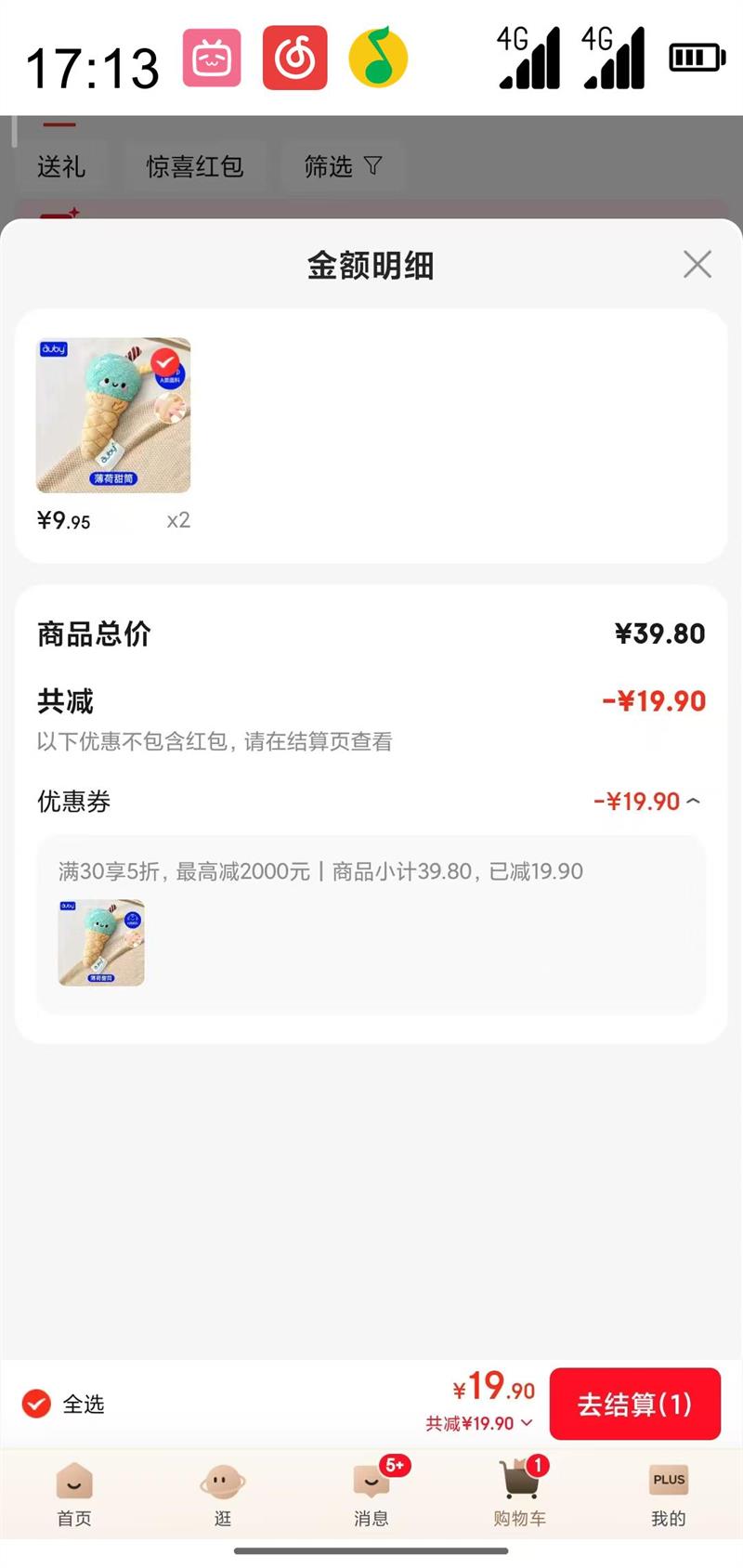Select the 购物车 tab
Viewport: 743px width, 1568px height.
tap(520, 1494)
